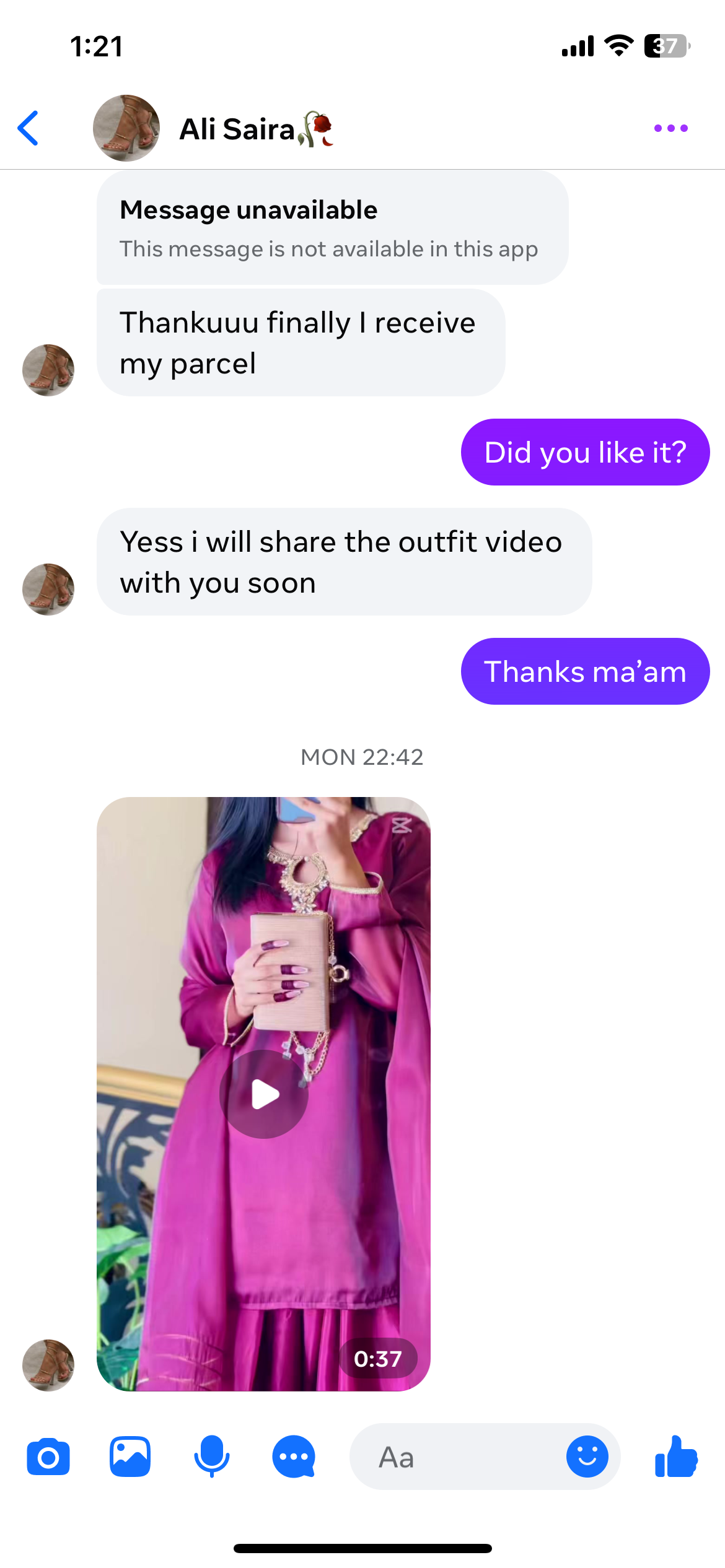
Task: Record a voice message with the microphone
Action: pyautogui.click(x=212, y=1457)
